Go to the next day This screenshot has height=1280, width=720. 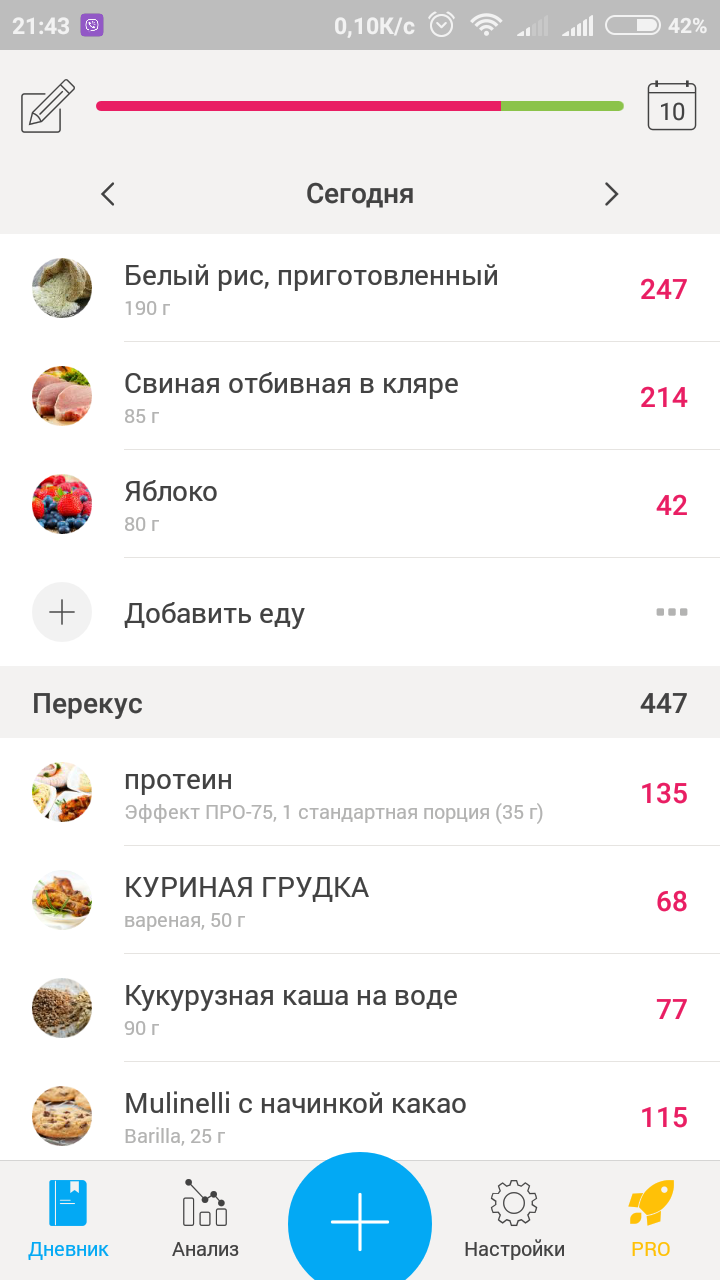(612, 194)
